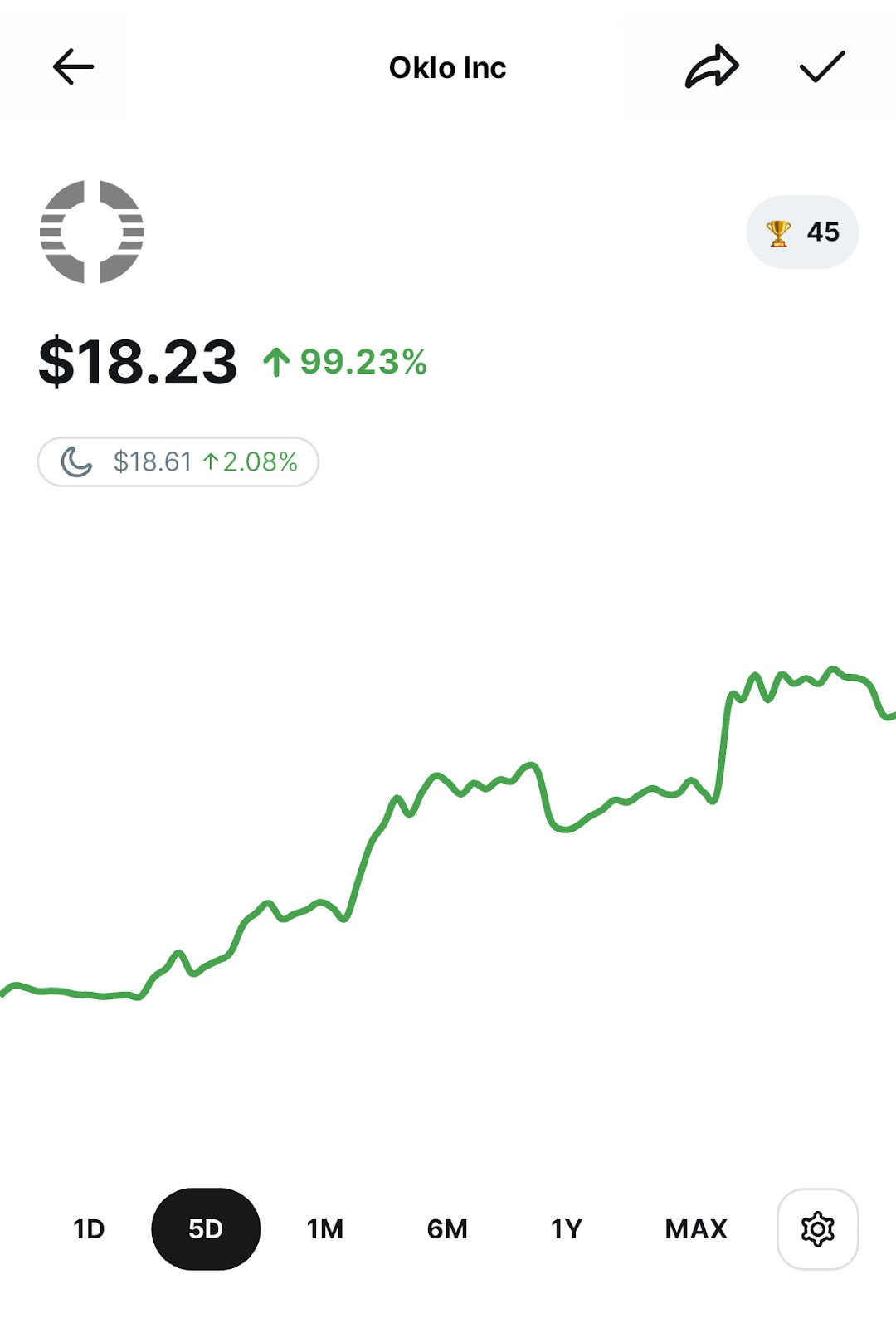Go back with the arrow icon
This screenshot has width=896, height=1328.
(71, 66)
